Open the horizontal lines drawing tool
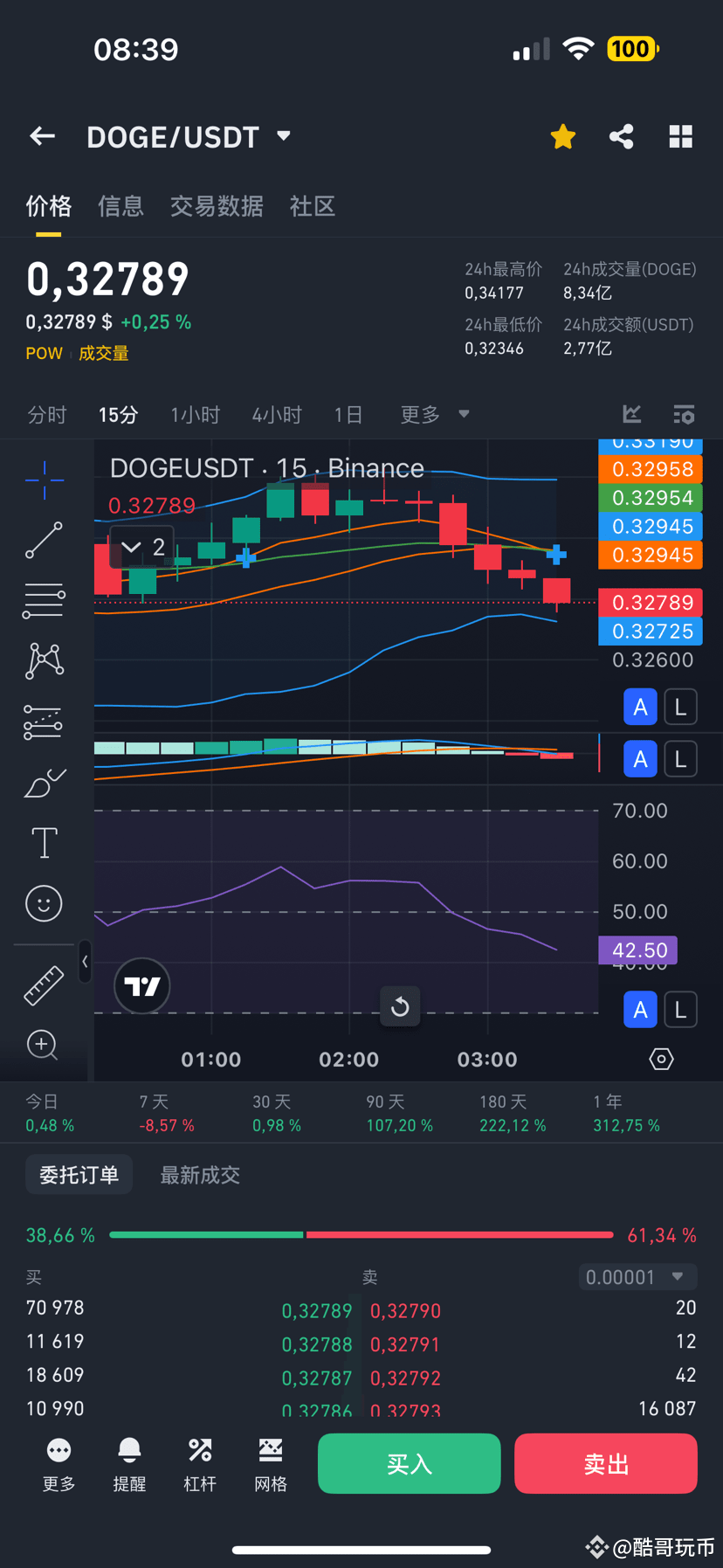The image size is (723, 1568). point(44,601)
